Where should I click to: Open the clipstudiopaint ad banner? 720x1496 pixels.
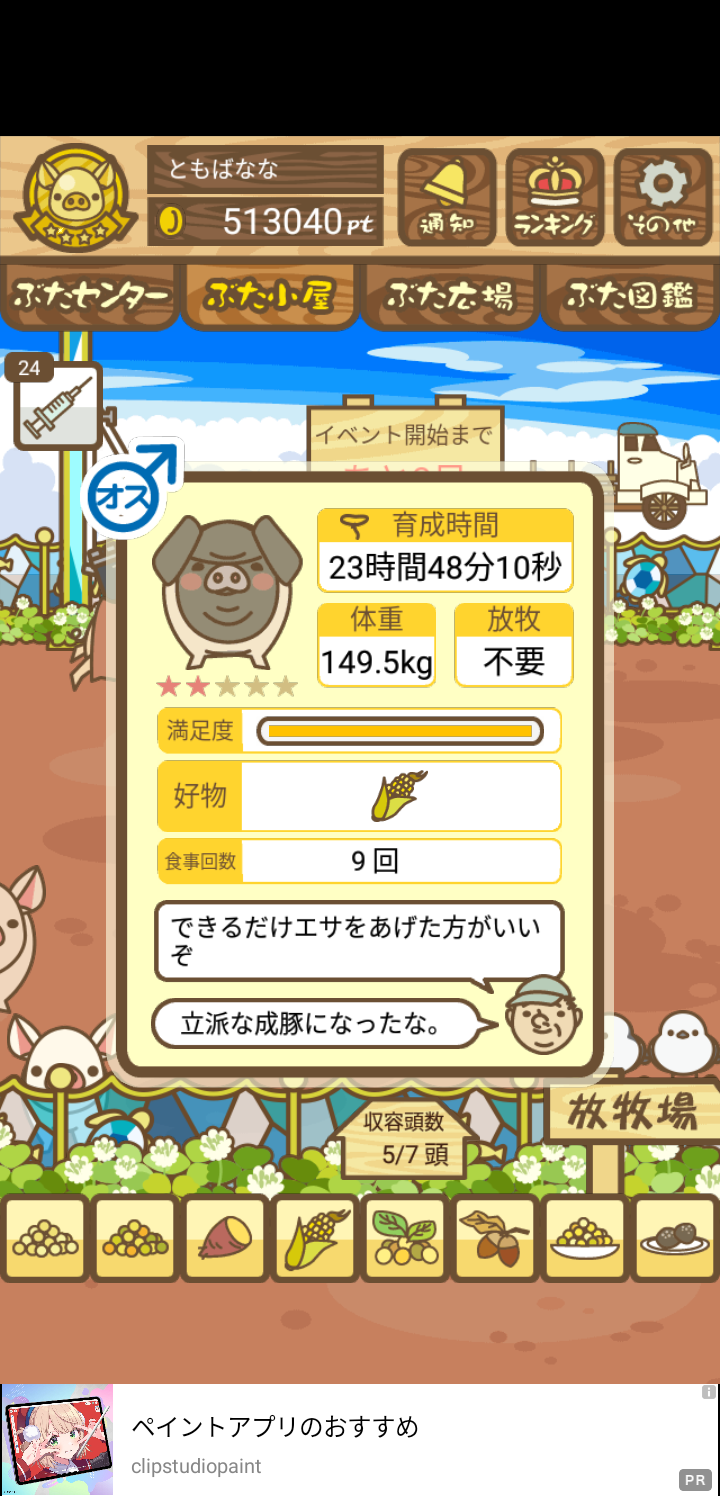click(x=360, y=1440)
